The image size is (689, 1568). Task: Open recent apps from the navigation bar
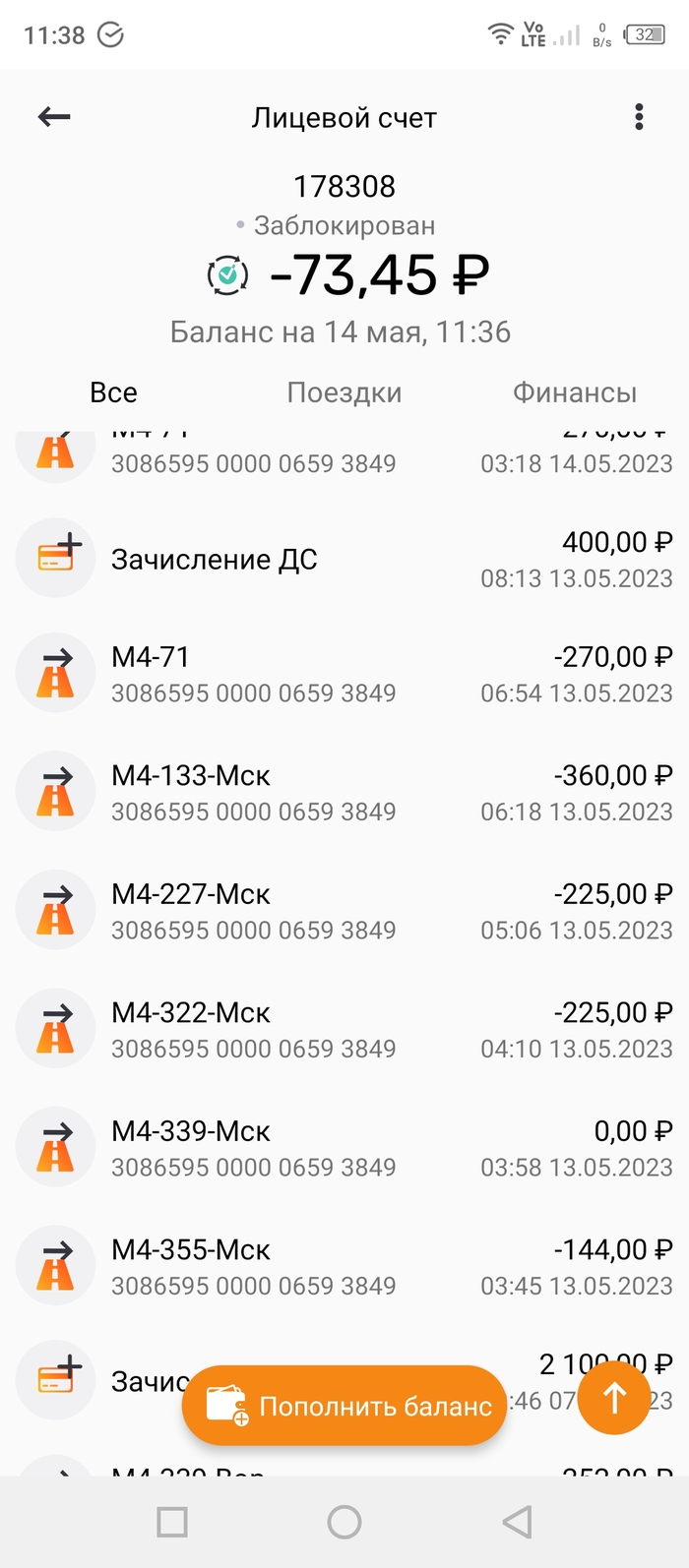[172, 1522]
